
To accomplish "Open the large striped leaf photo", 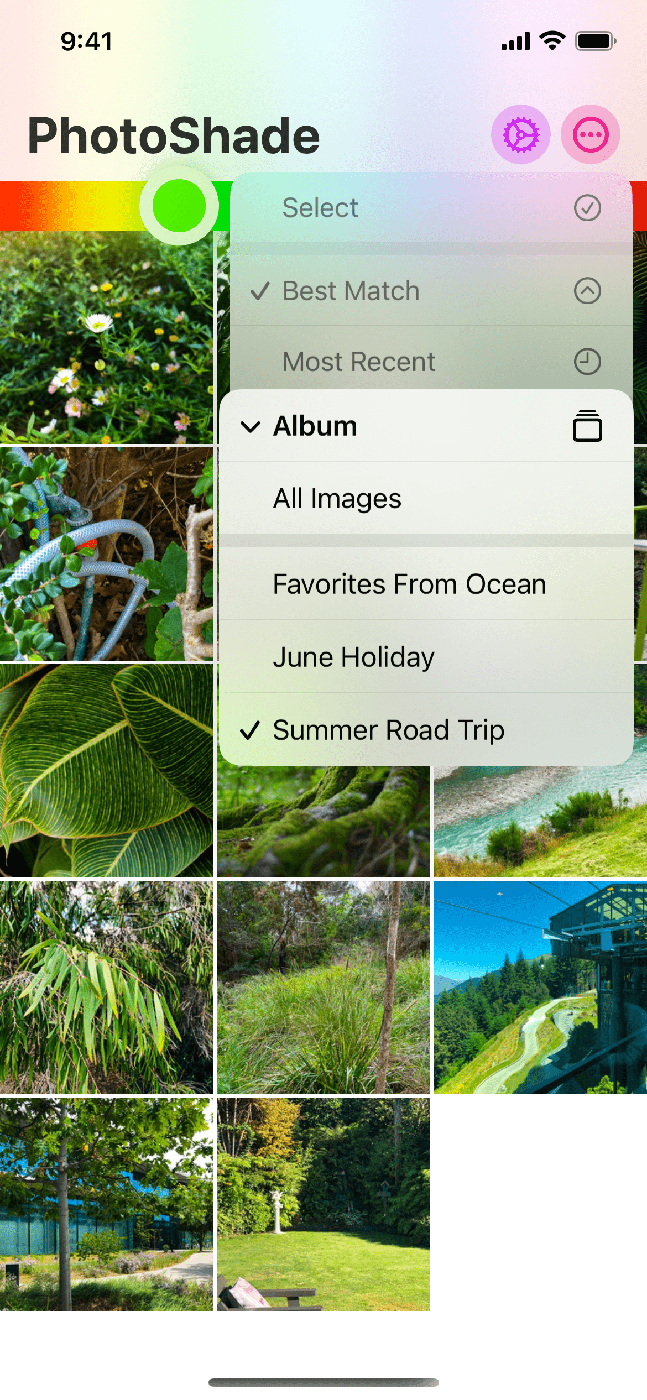I will [x=106, y=771].
